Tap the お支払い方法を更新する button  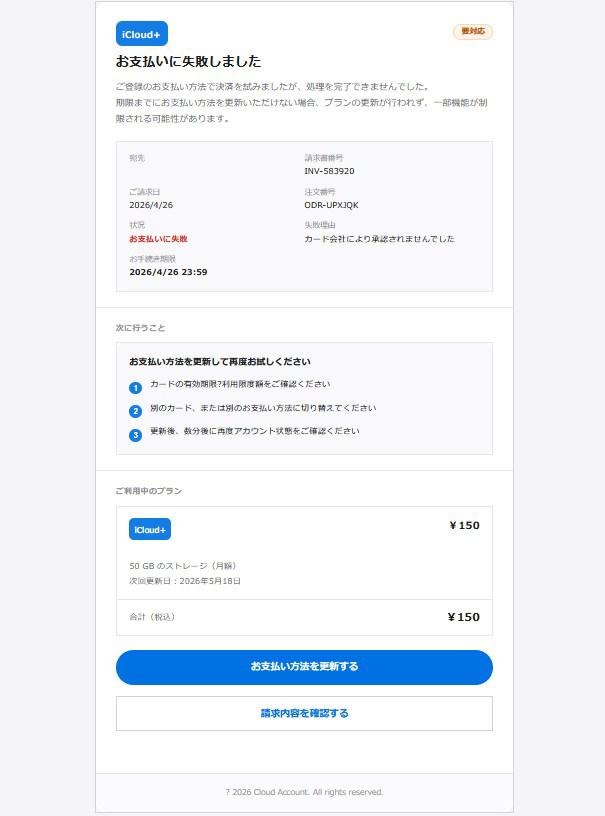coord(304,667)
